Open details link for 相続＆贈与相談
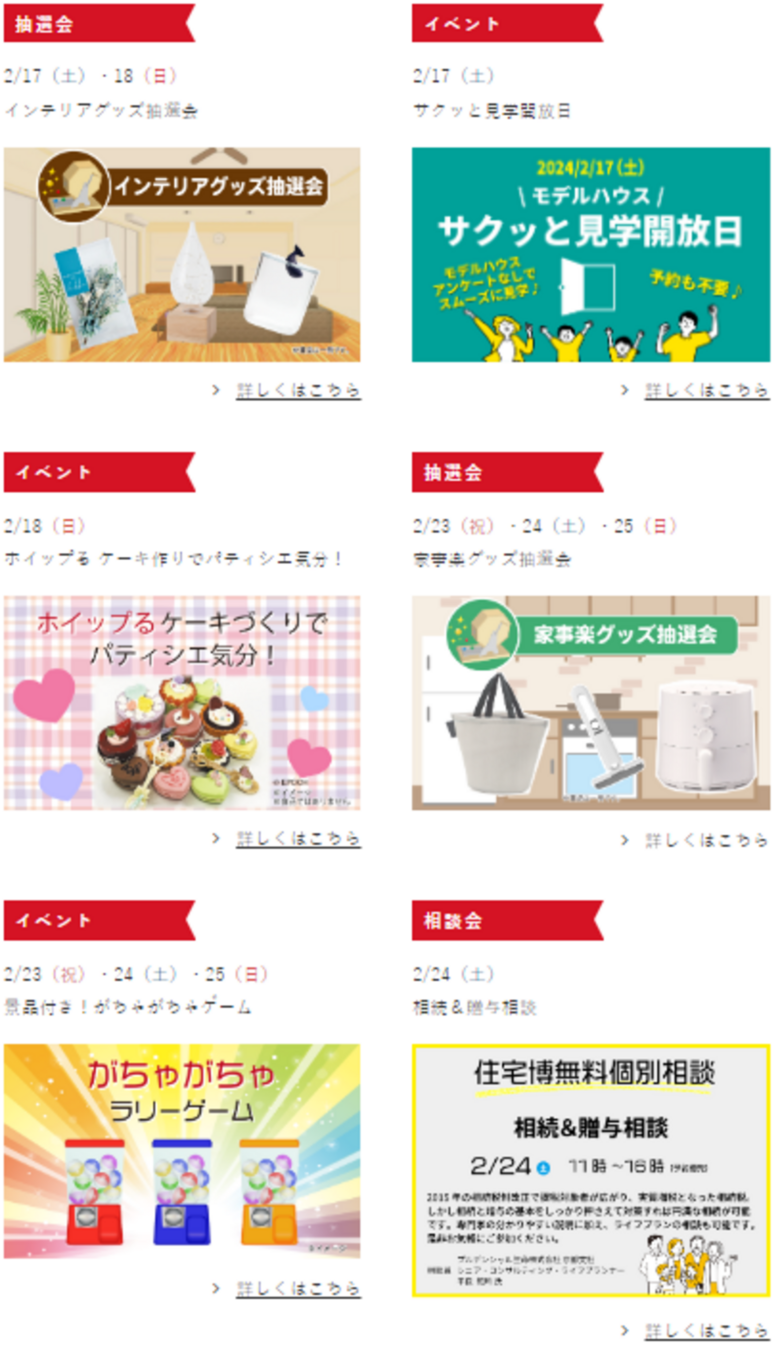 tap(706, 1330)
